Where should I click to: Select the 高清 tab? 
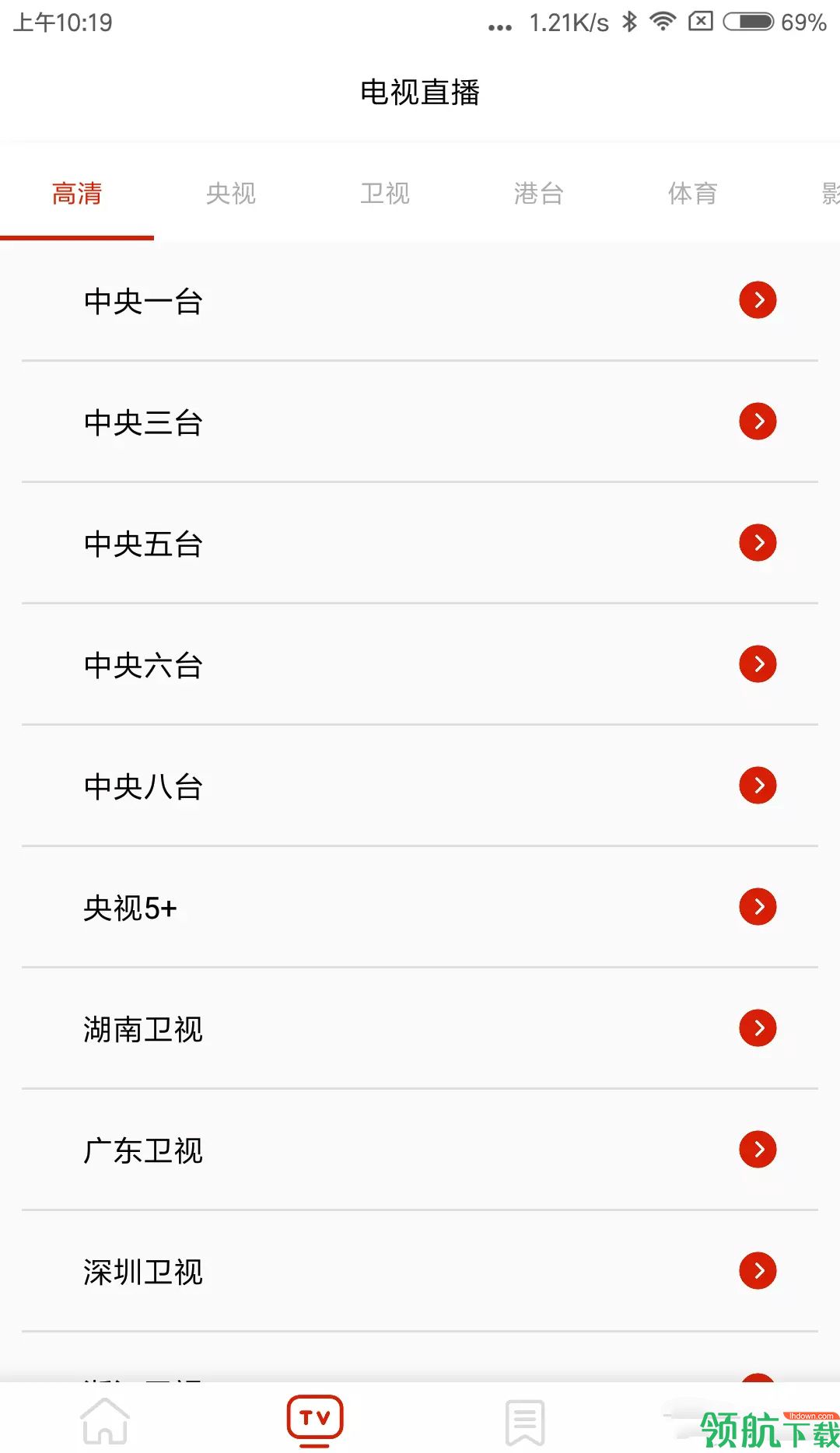pyautogui.click(x=77, y=193)
